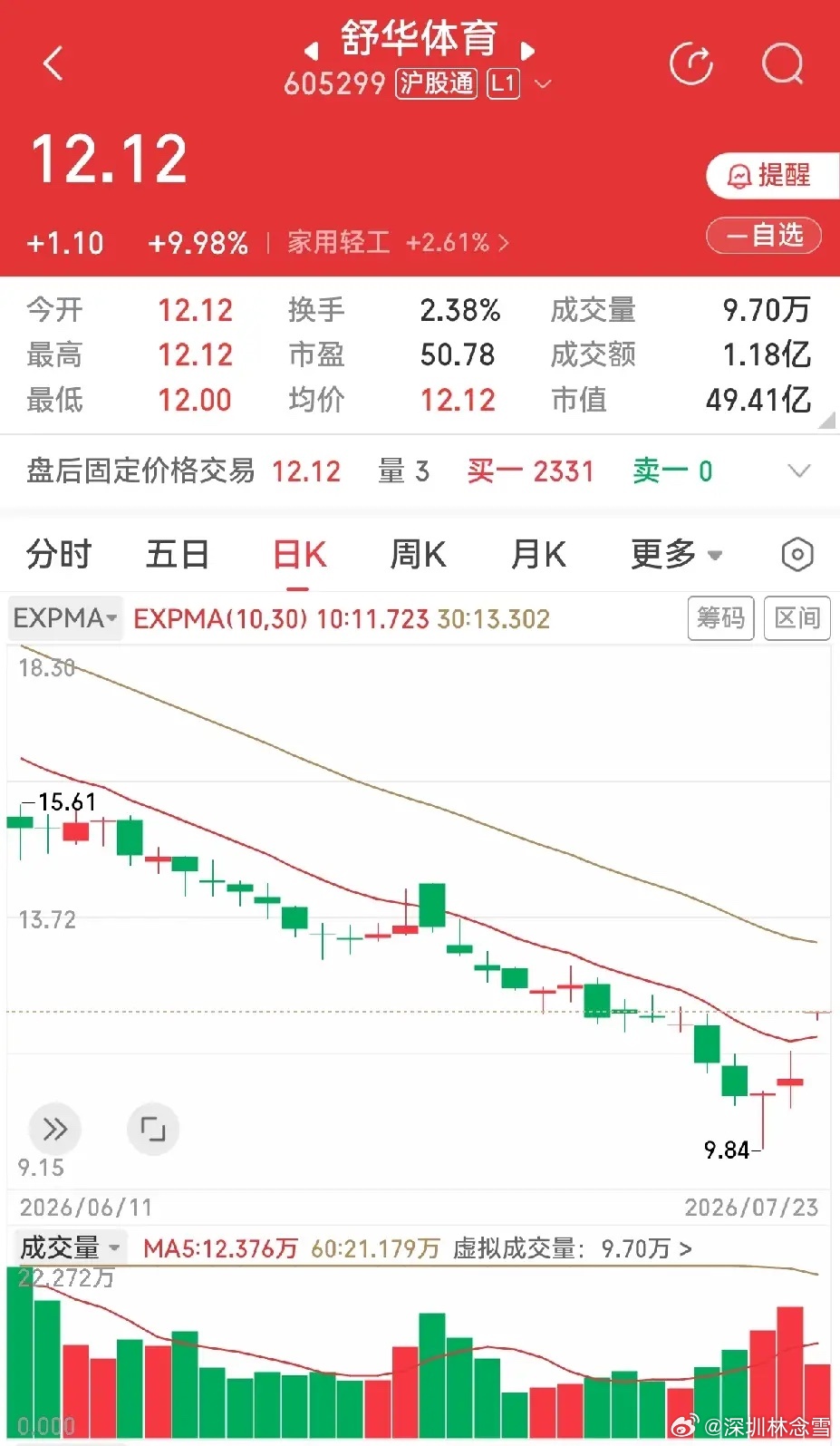Tap the fullscreen chart icon
The height and width of the screenshot is (1446, 840).
(x=153, y=1129)
